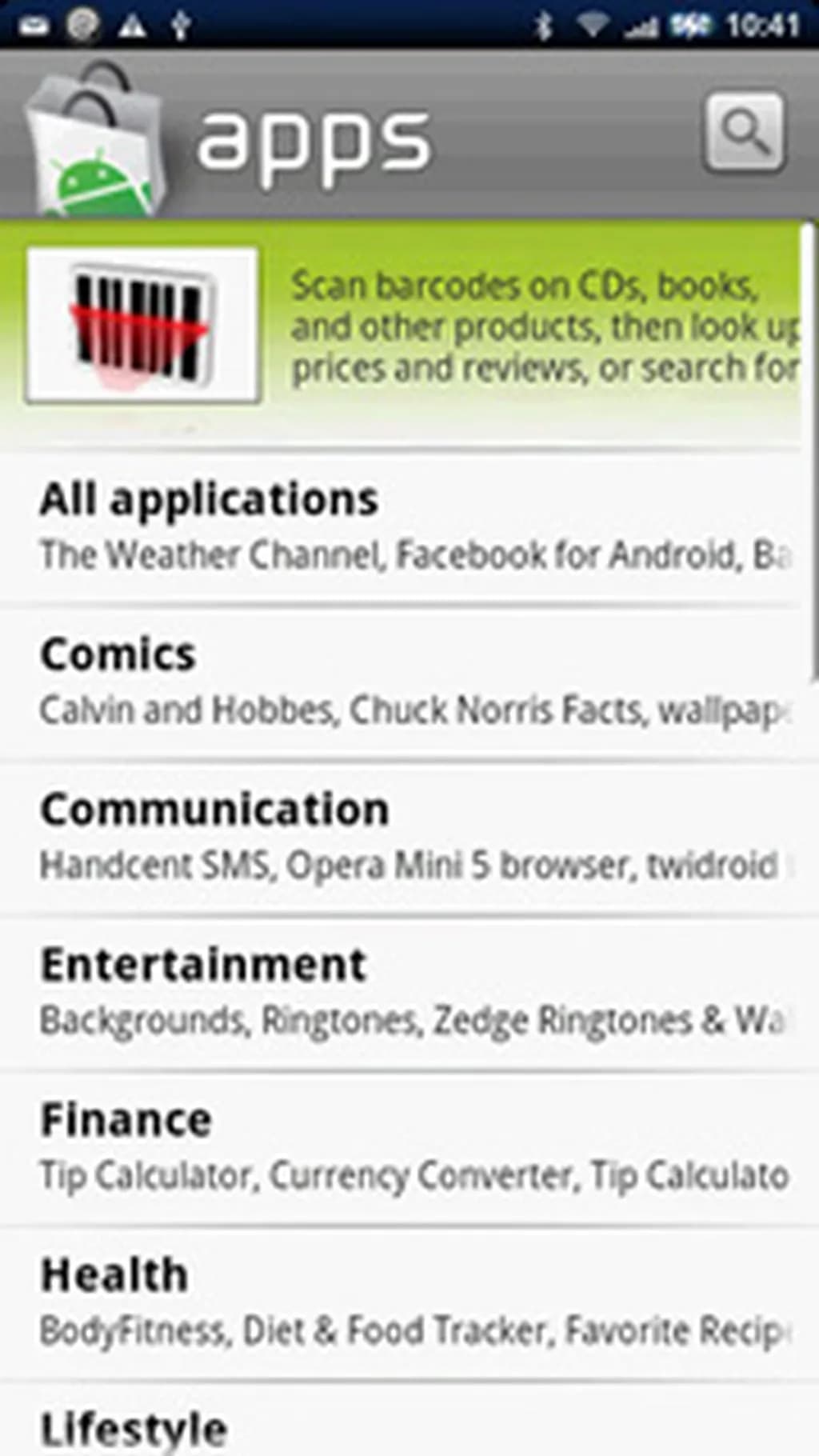The image size is (819, 1456).
Task: Browse All applications category
Action: (400, 526)
